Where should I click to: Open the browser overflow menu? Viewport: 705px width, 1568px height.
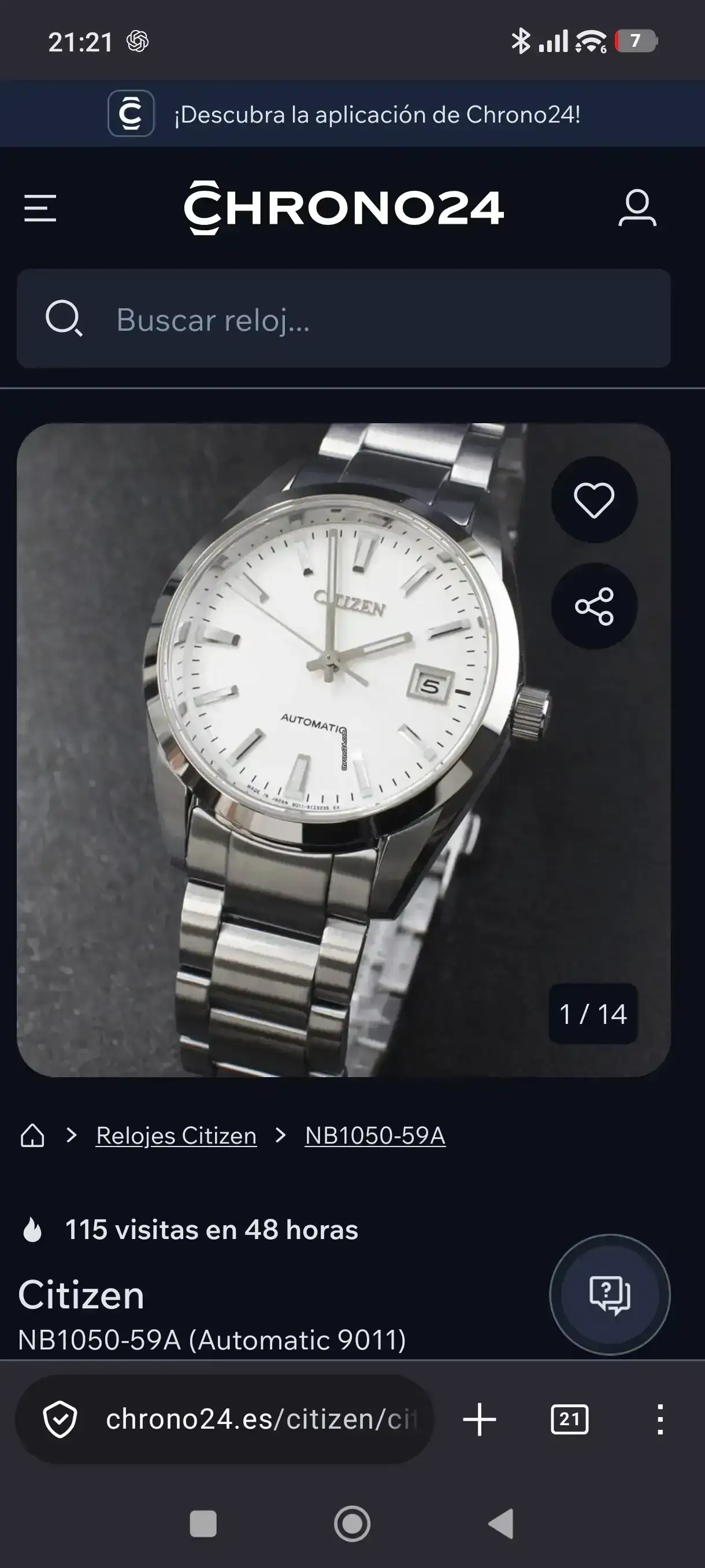660,1419
